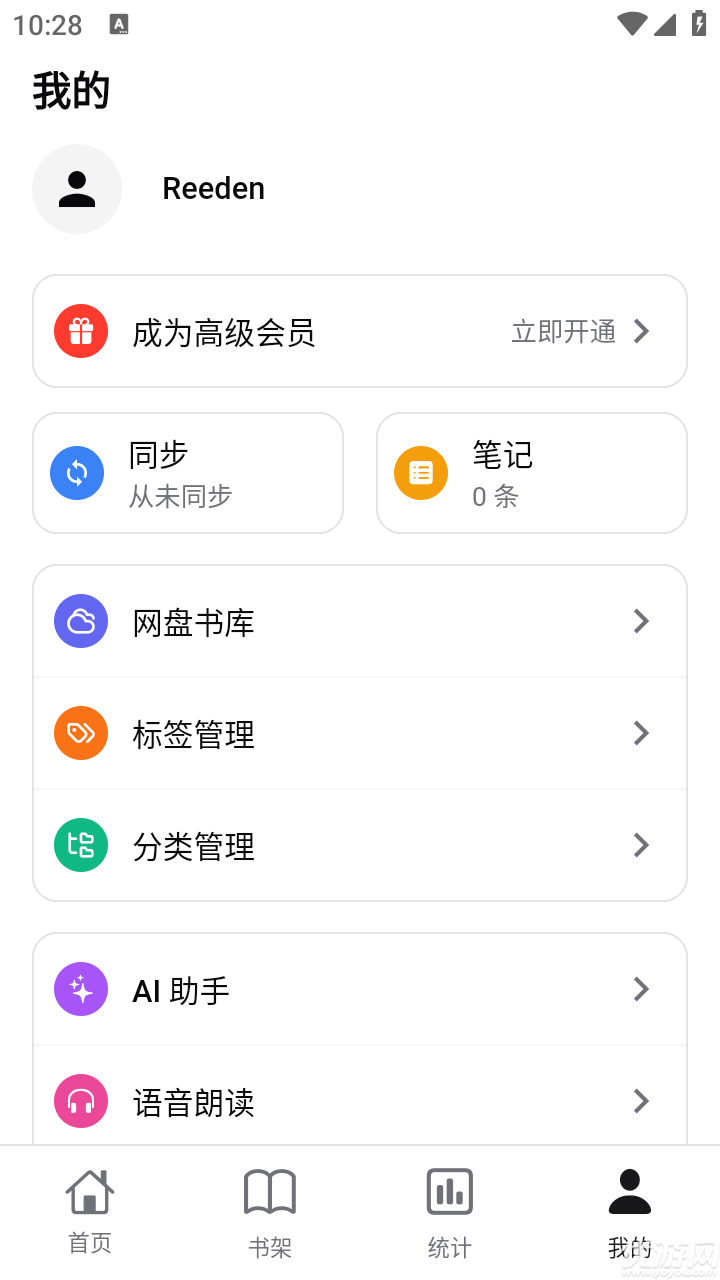Viewport: 720px width, 1280px height.
Task: Click the profile avatar image
Action: tap(77, 188)
